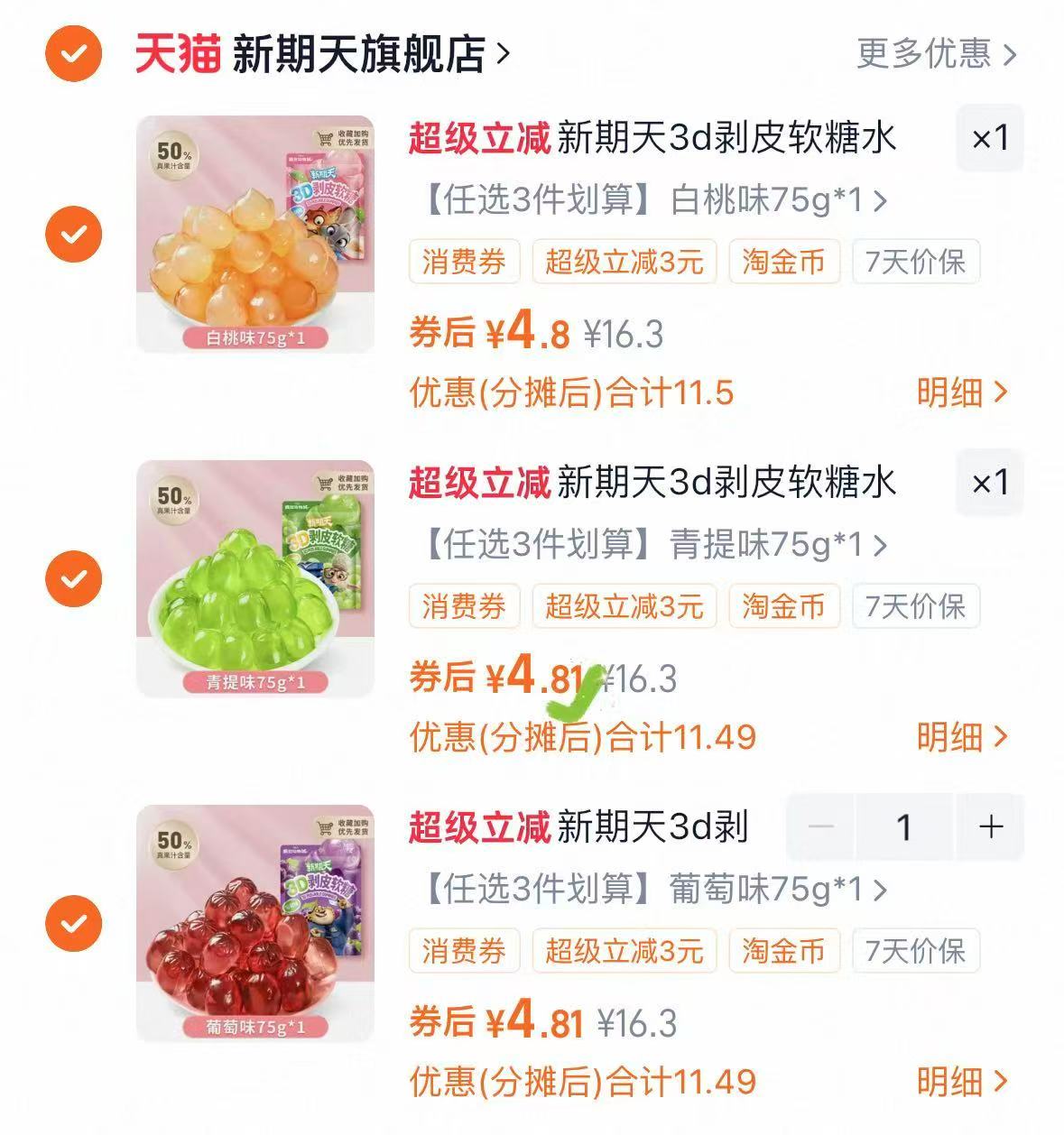Screen dimensions: 1064x1135
Task: Click the 消费券 tag on the 葡萄味 item
Action: 465,951
